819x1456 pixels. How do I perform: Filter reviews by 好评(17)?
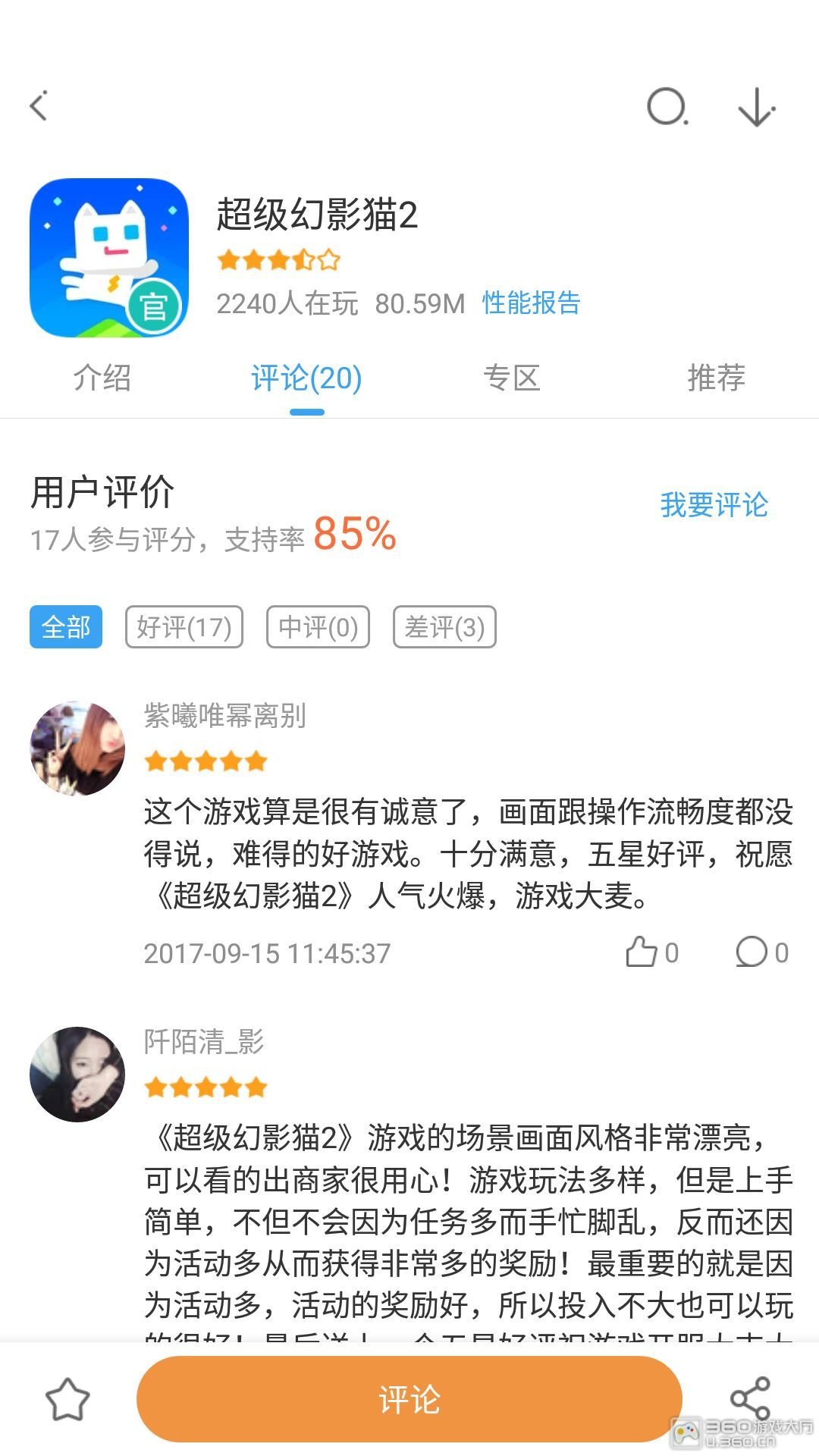[184, 627]
